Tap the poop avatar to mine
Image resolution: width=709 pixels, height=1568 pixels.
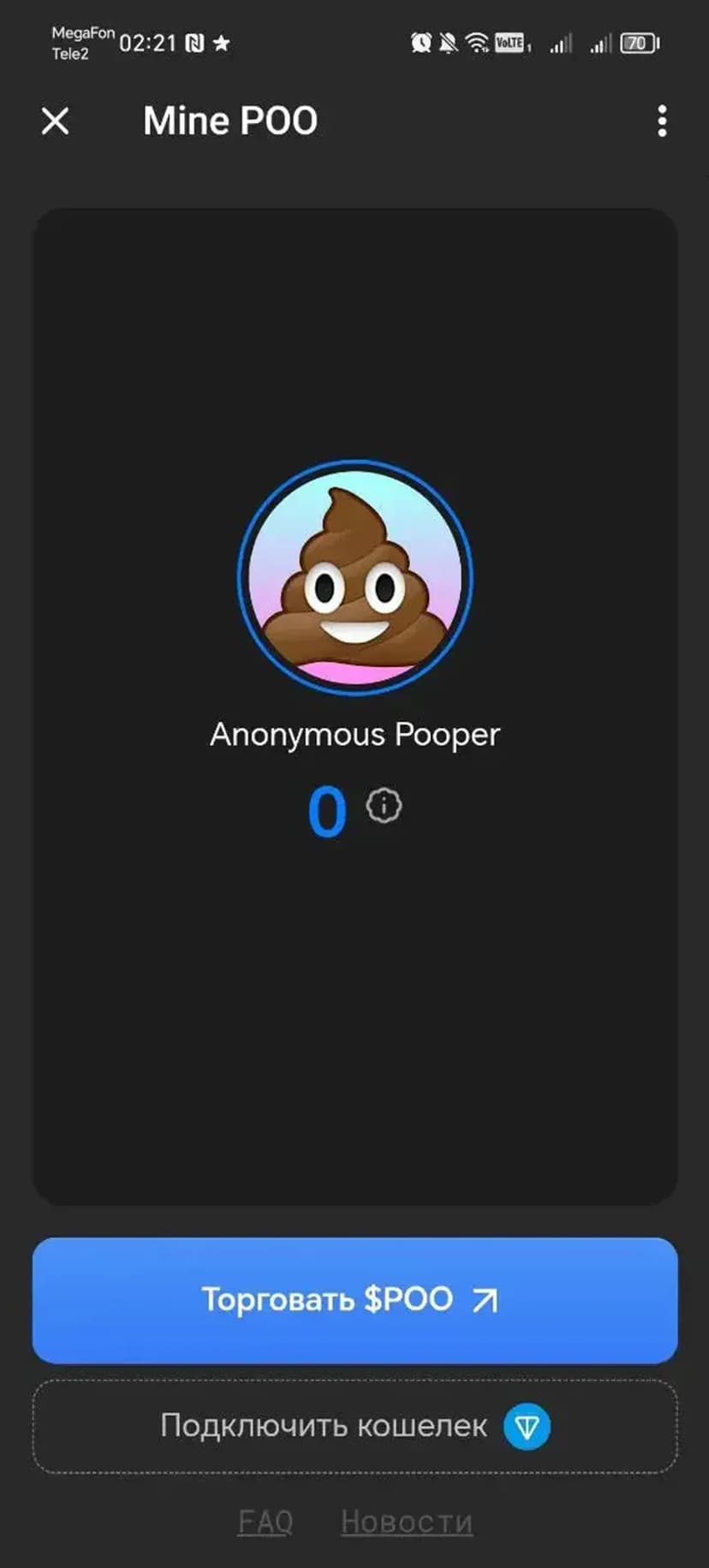[x=354, y=577]
